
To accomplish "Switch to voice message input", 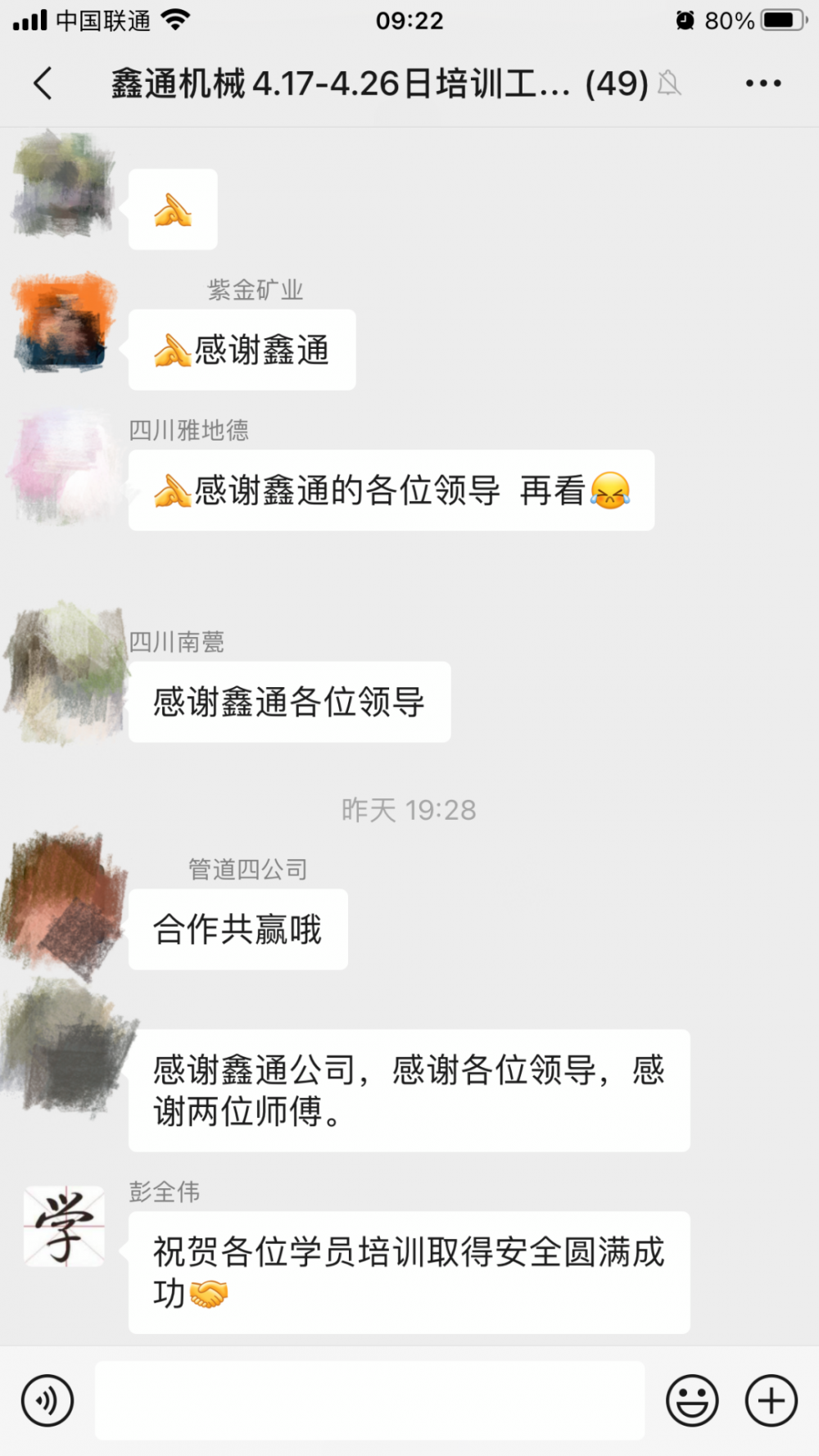I will tap(48, 1400).
